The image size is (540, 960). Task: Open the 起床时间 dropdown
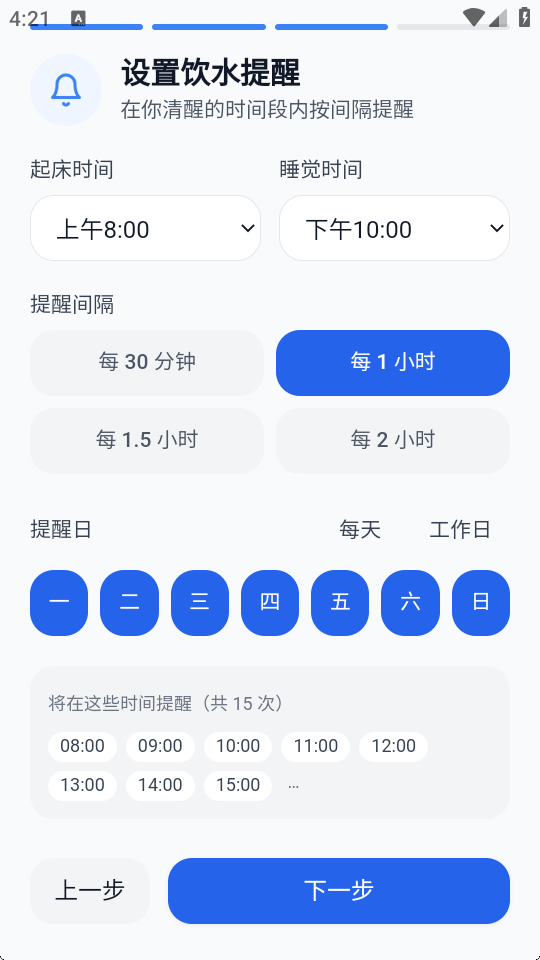click(145, 228)
